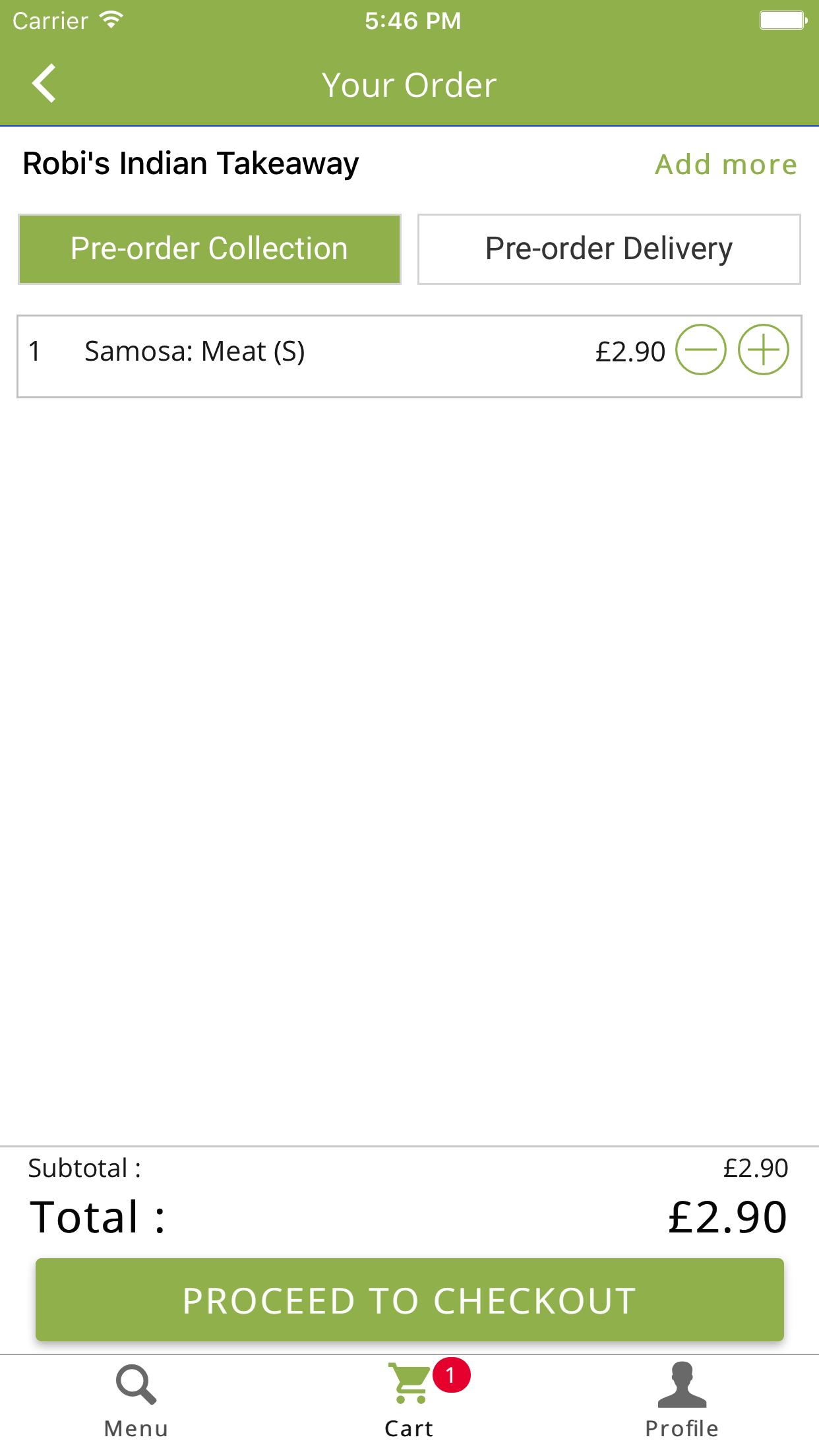Tap Add more to add items
The width and height of the screenshot is (819, 1456).
725,164
